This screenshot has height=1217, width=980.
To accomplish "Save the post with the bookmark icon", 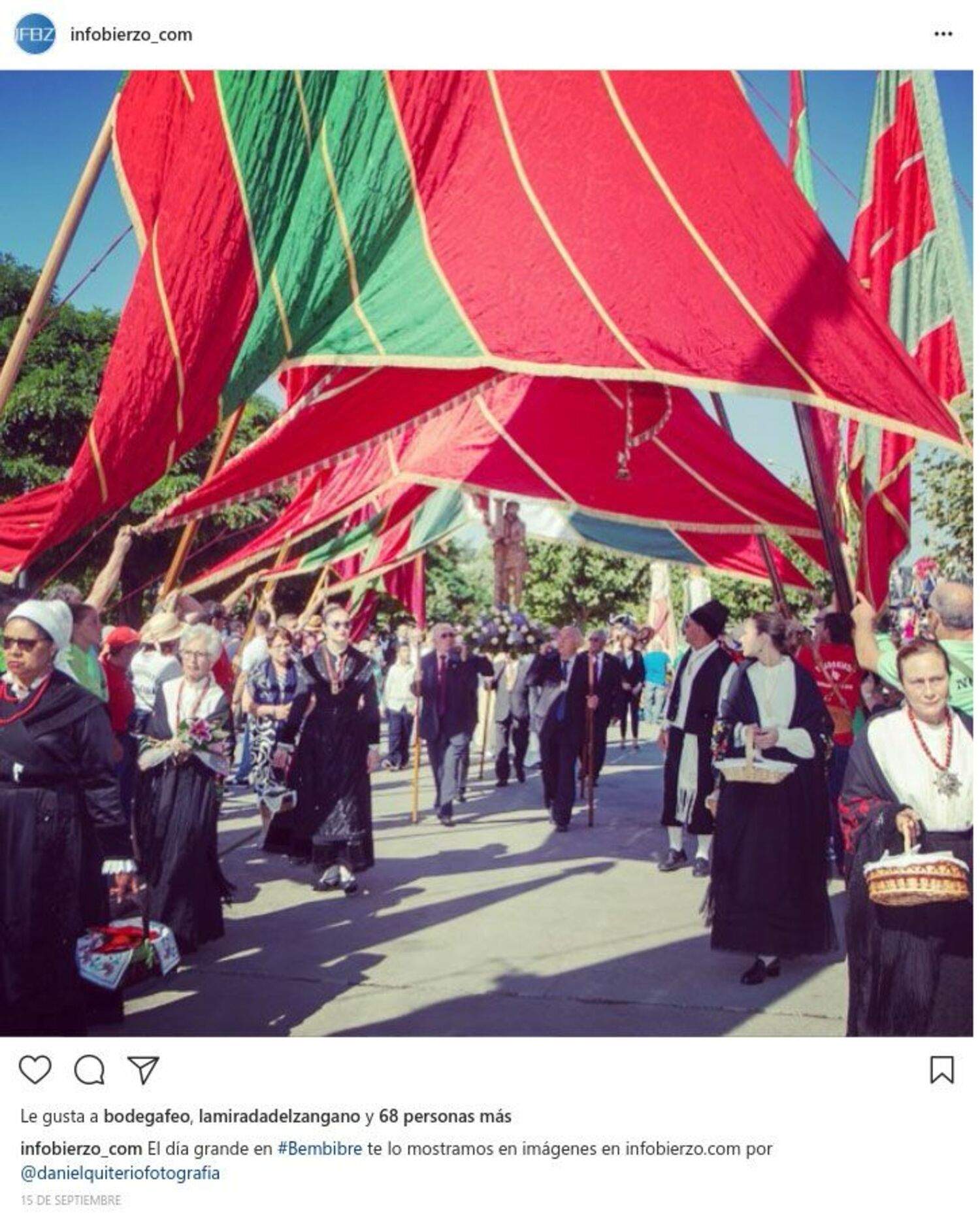I will (x=941, y=1070).
